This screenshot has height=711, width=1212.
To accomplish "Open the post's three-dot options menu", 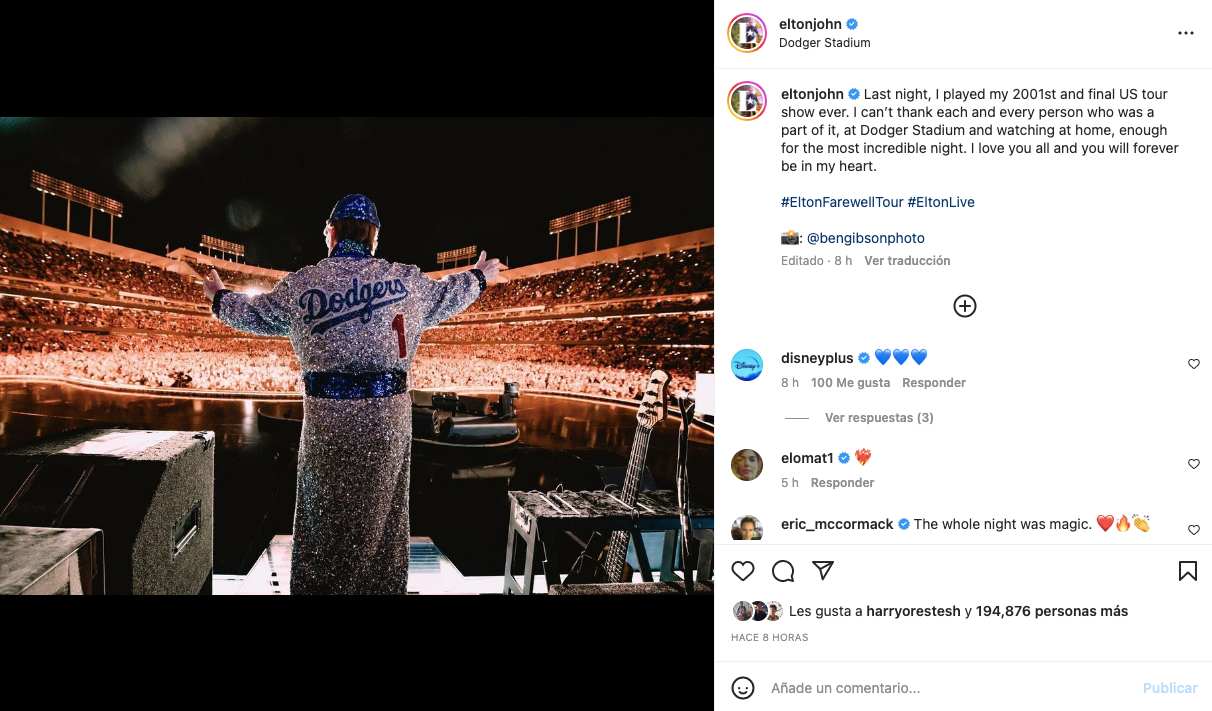I will [1186, 33].
